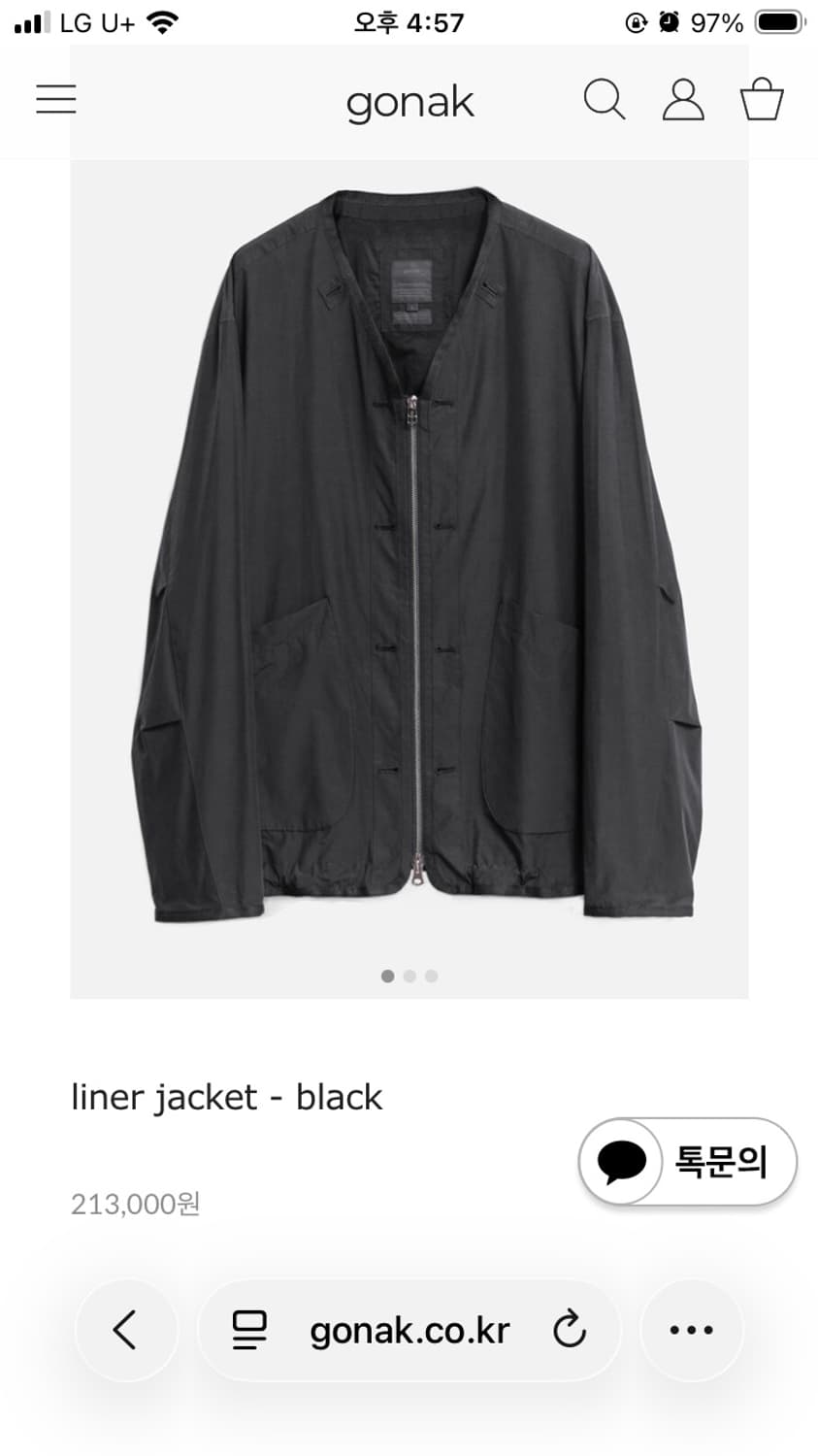The height and width of the screenshot is (1456, 818).
Task: Open the page menu beside the address
Action: click(249, 1330)
